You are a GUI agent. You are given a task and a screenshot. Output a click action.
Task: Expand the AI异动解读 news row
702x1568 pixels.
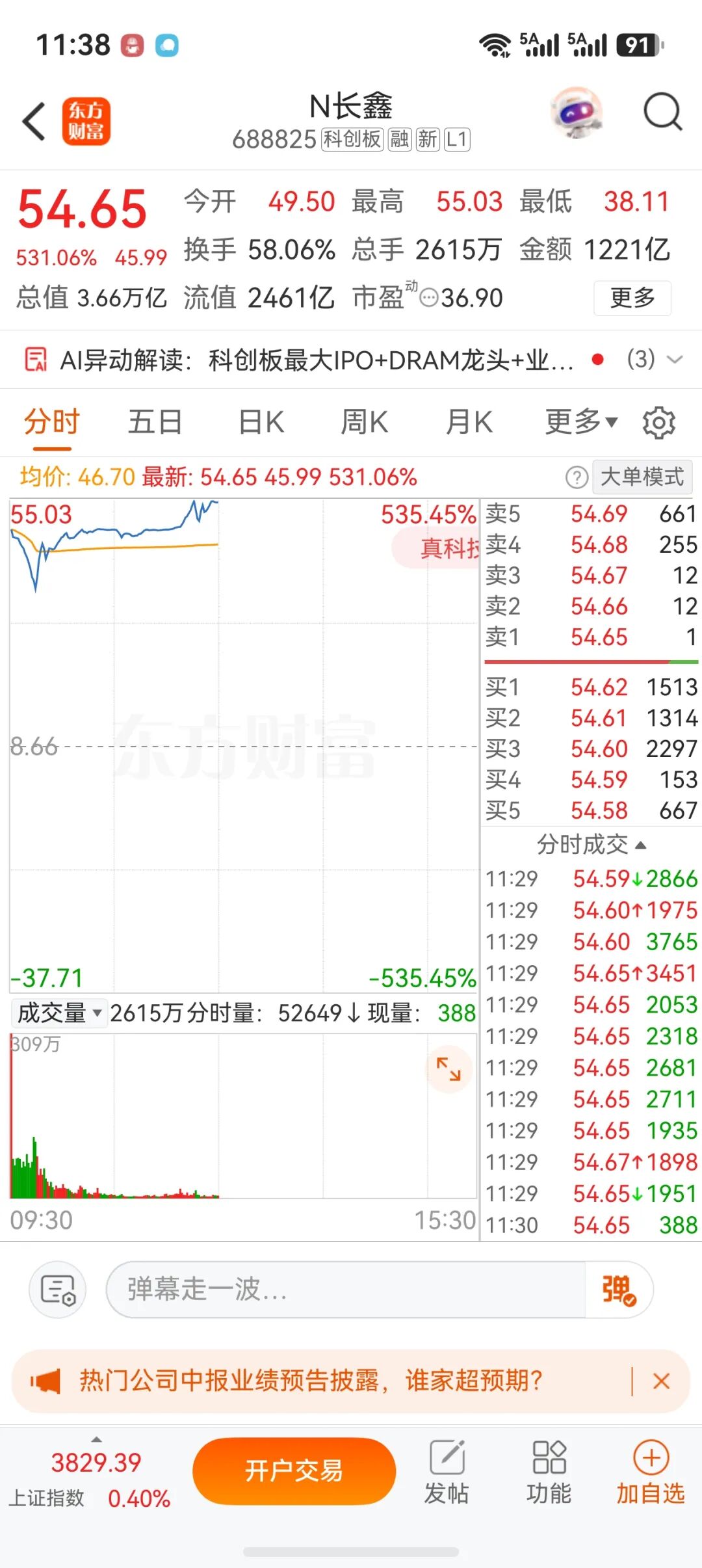(x=351, y=359)
